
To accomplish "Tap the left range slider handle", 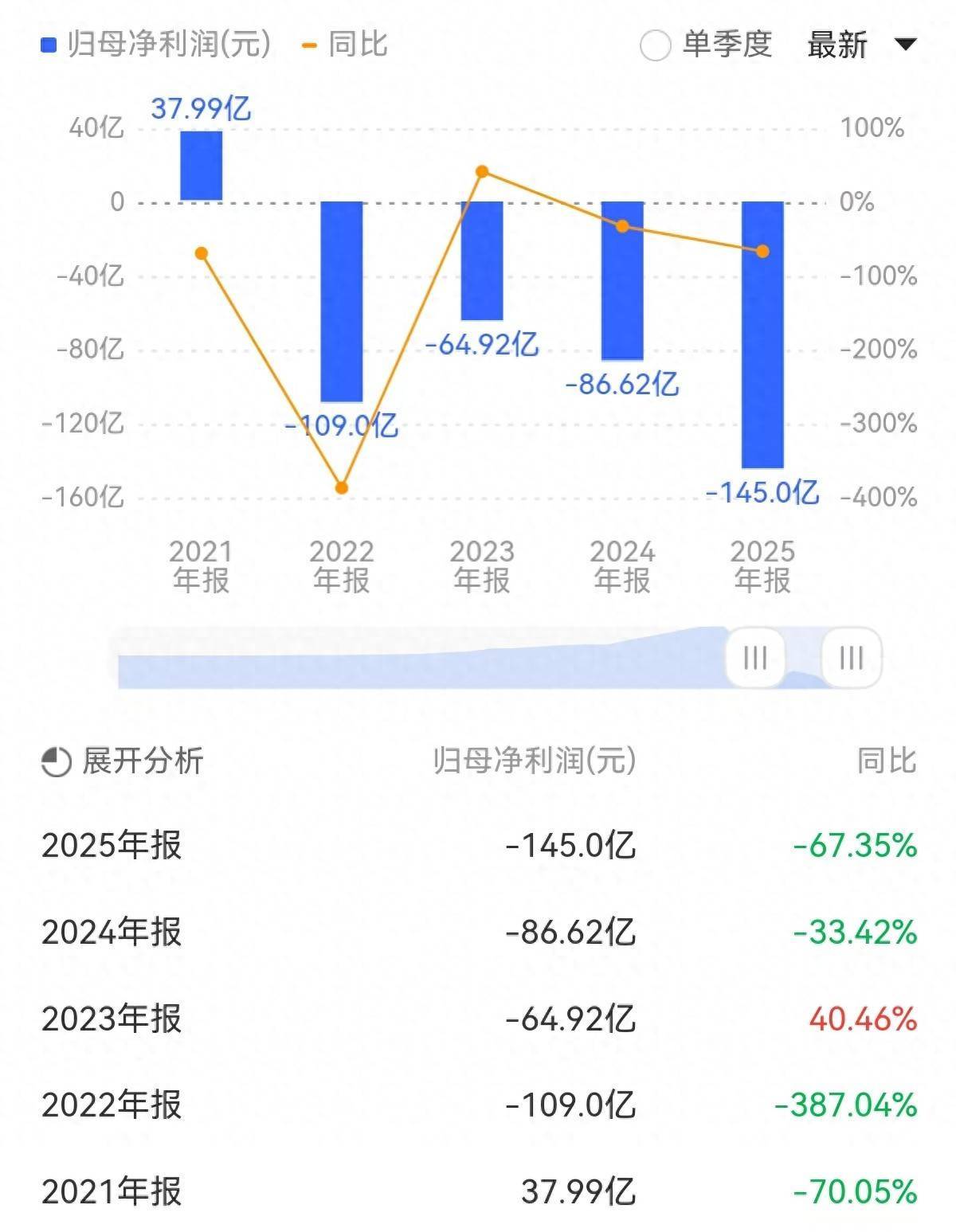I will point(754,658).
